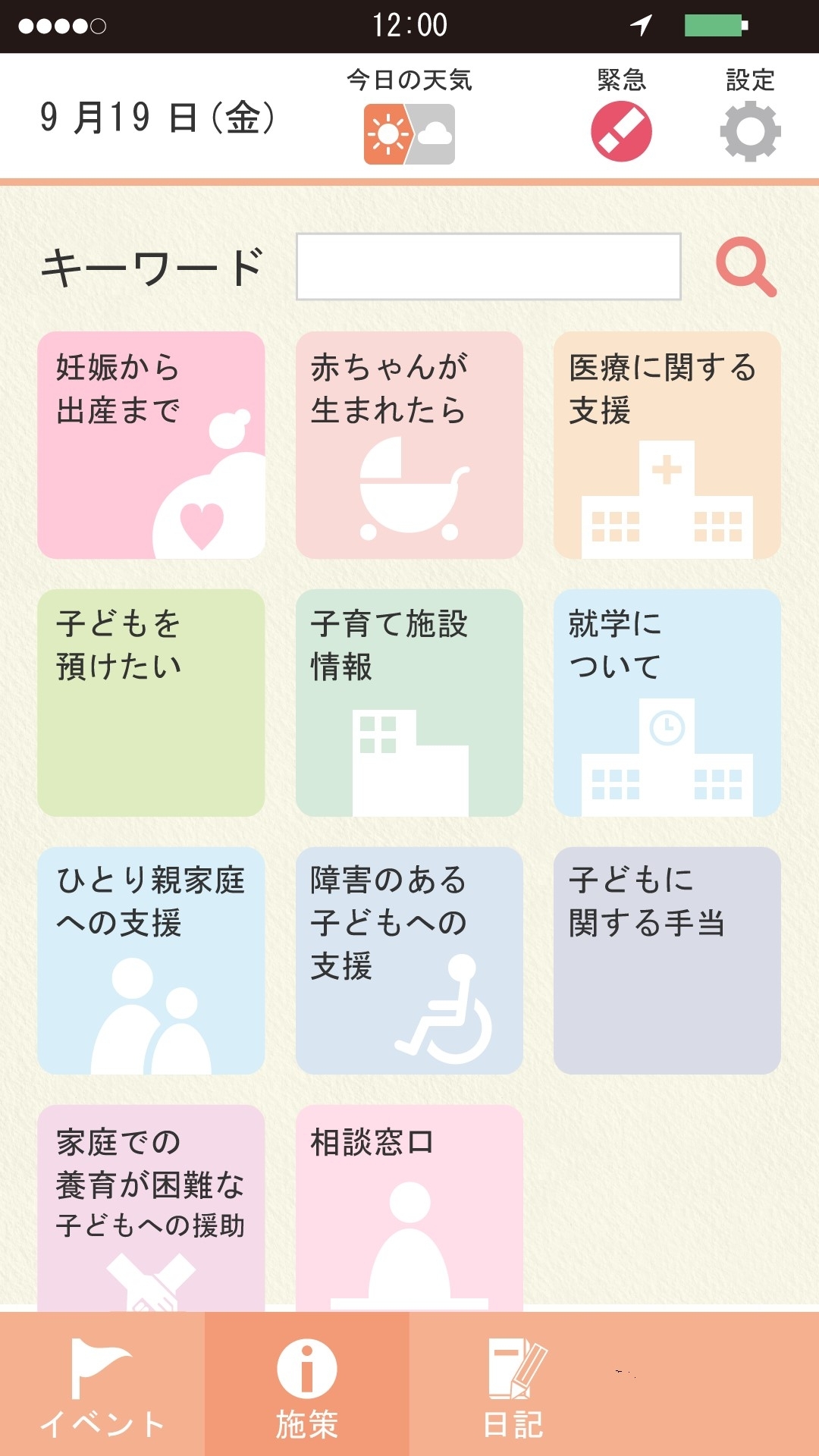The image size is (819, 1456).
Task: Open today's weather icon
Action: (x=409, y=134)
